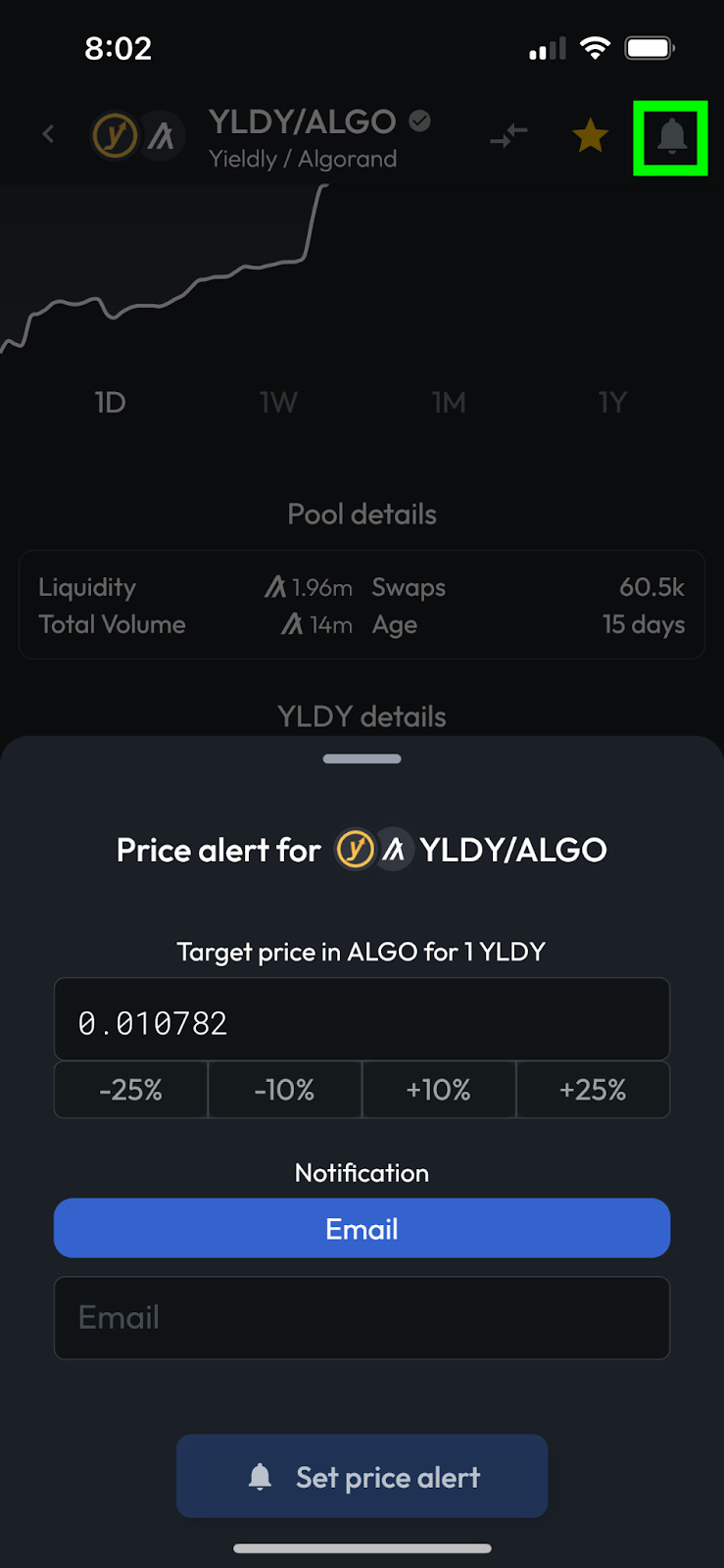
Task: Go back with the top-left arrow
Action: point(48,134)
